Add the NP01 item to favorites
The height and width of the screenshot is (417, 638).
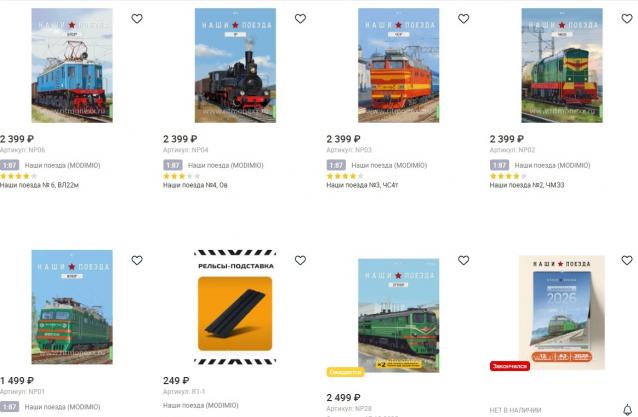[x=137, y=260]
